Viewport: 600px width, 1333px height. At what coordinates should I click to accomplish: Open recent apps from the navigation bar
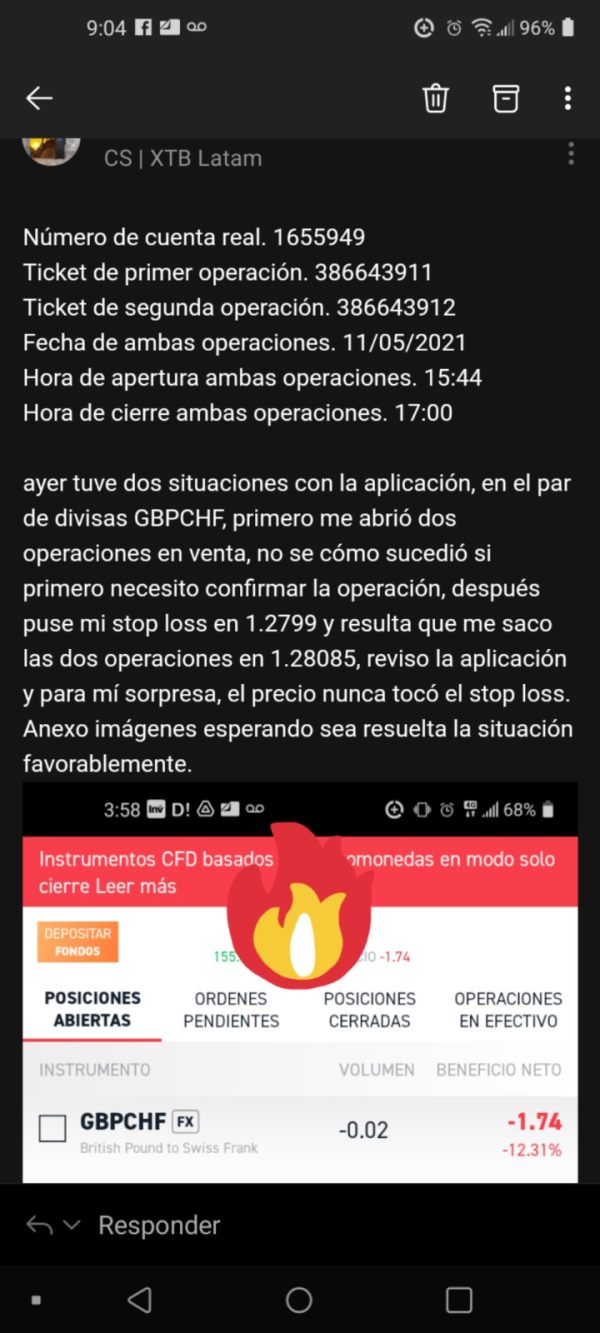(x=459, y=1300)
